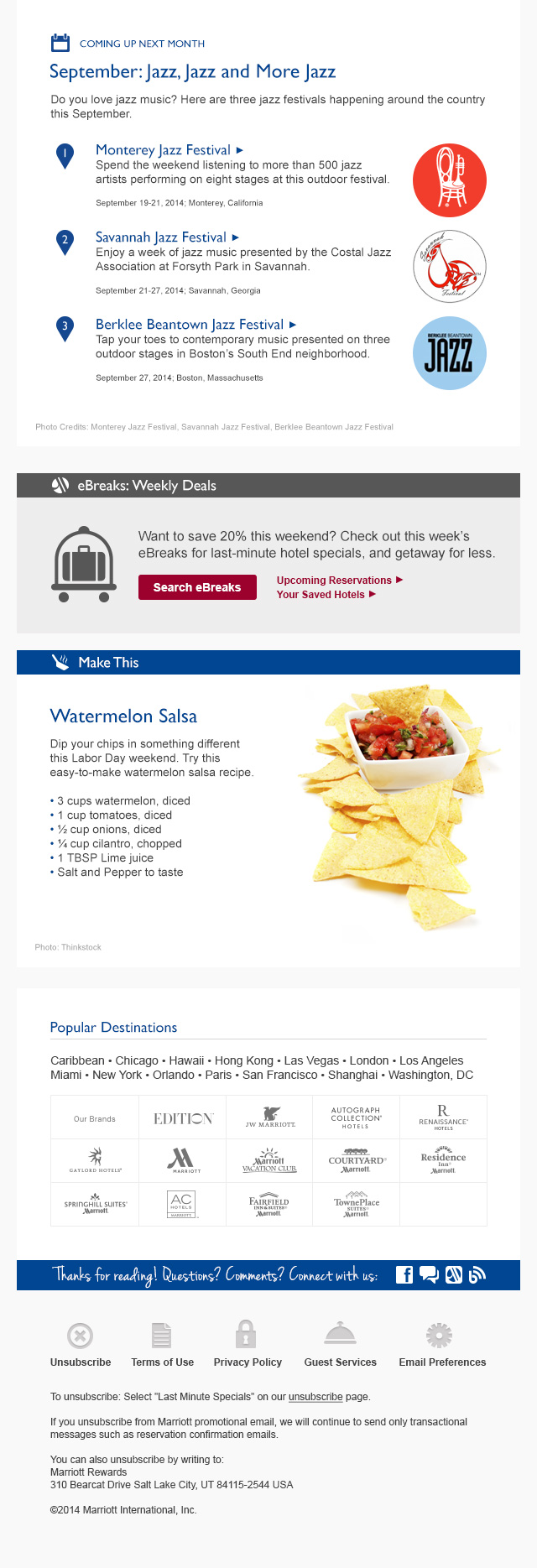View Upcoming Reservations
Screen dimensions: 537x1568
pyautogui.click(x=335, y=581)
